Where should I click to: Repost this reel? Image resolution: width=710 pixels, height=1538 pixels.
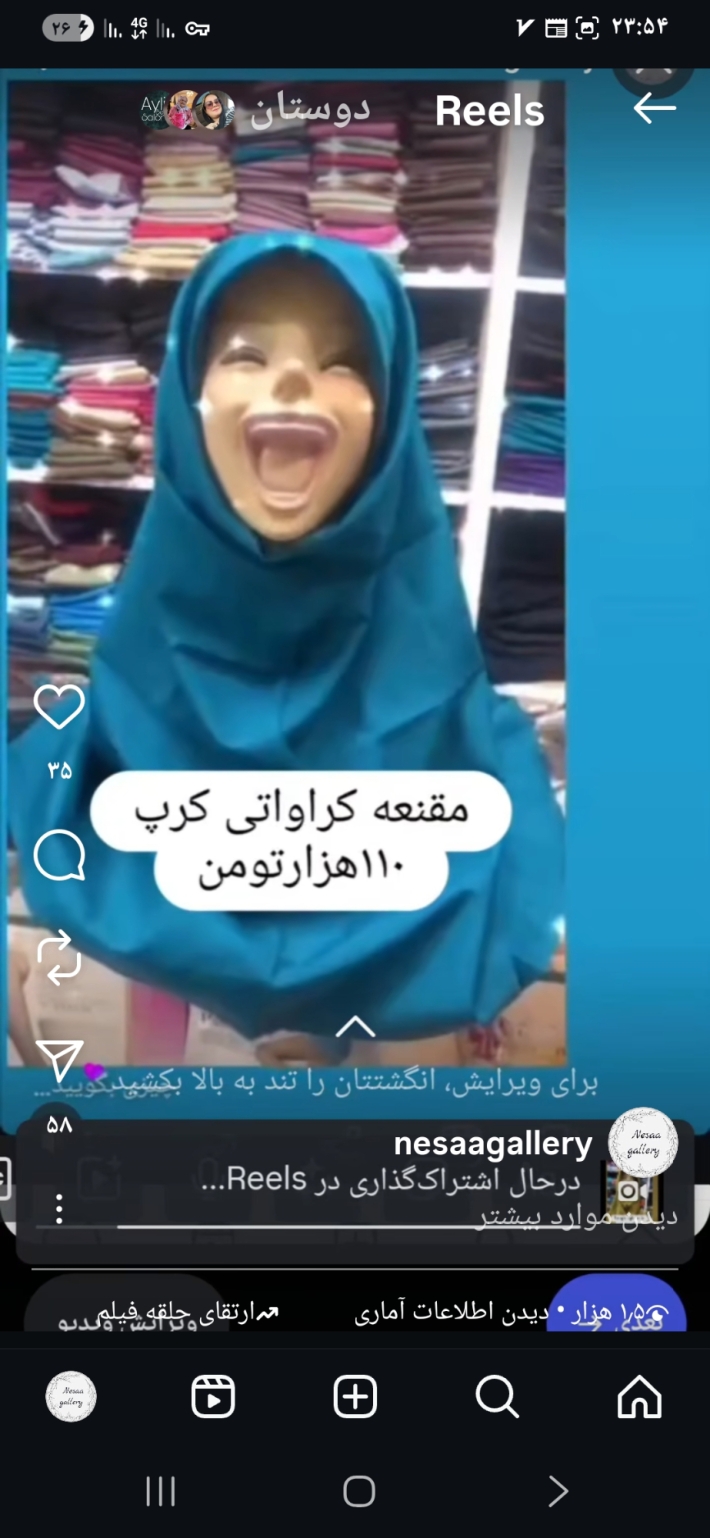click(x=59, y=957)
